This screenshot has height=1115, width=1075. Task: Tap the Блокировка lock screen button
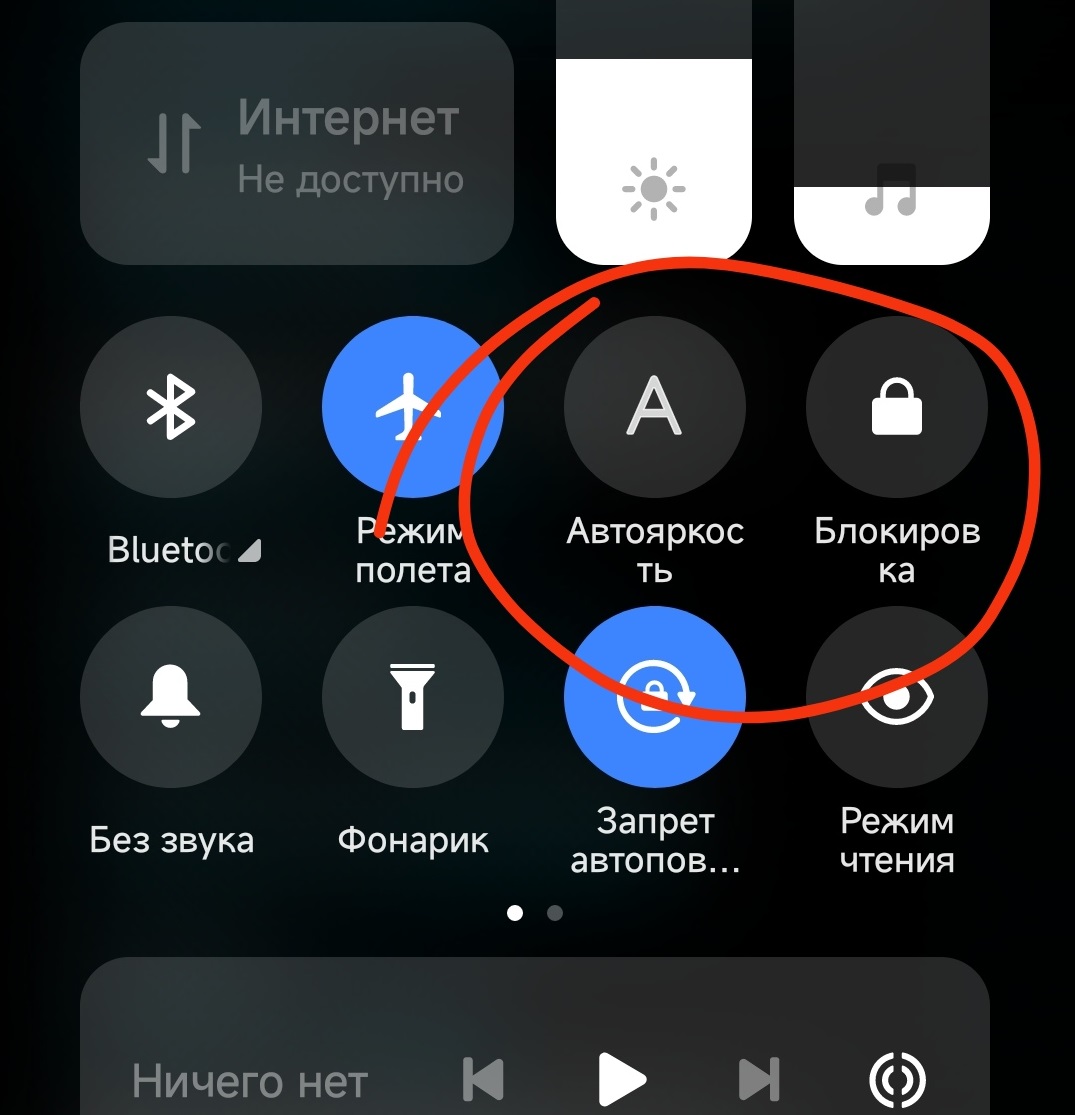click(x=896, y=407)
